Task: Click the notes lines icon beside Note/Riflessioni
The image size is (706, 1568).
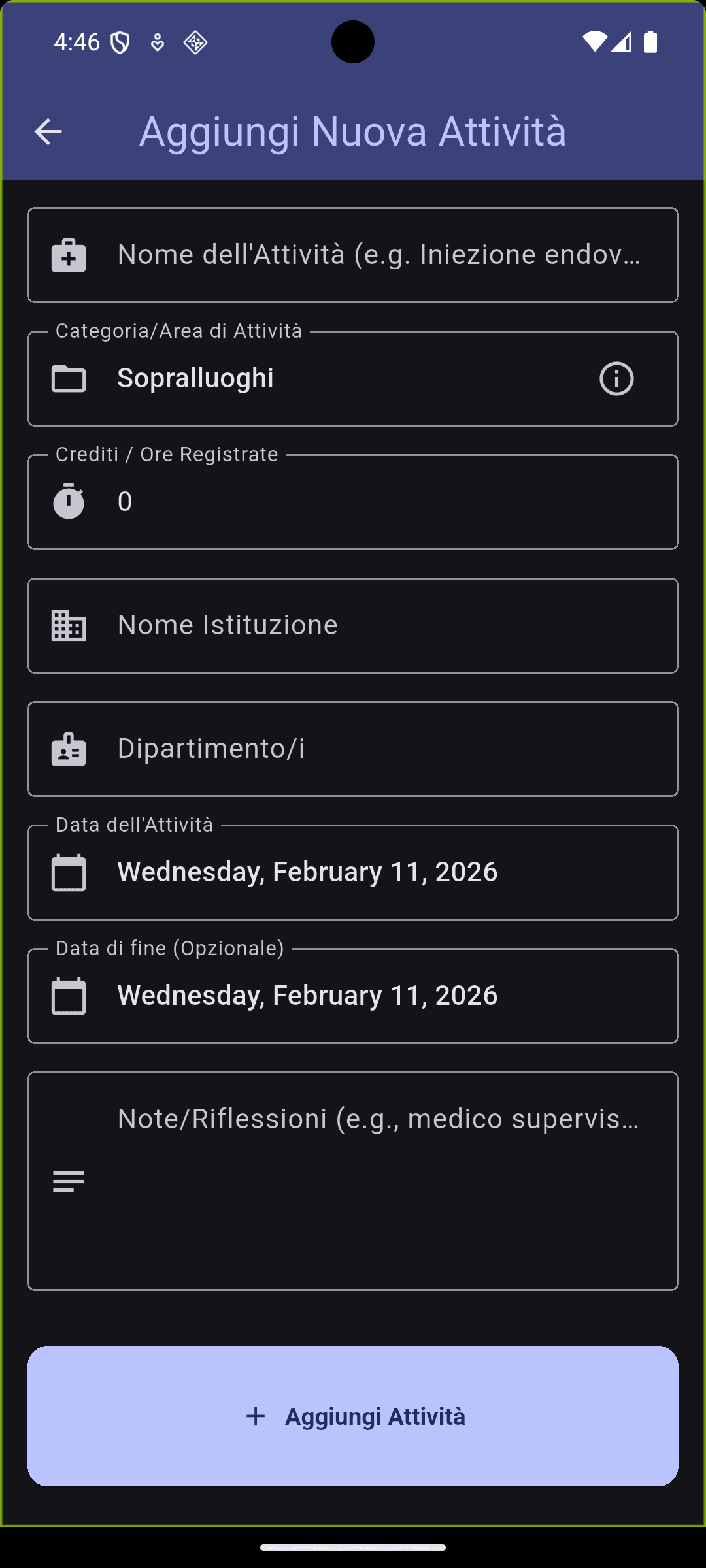Action: 68,1180
